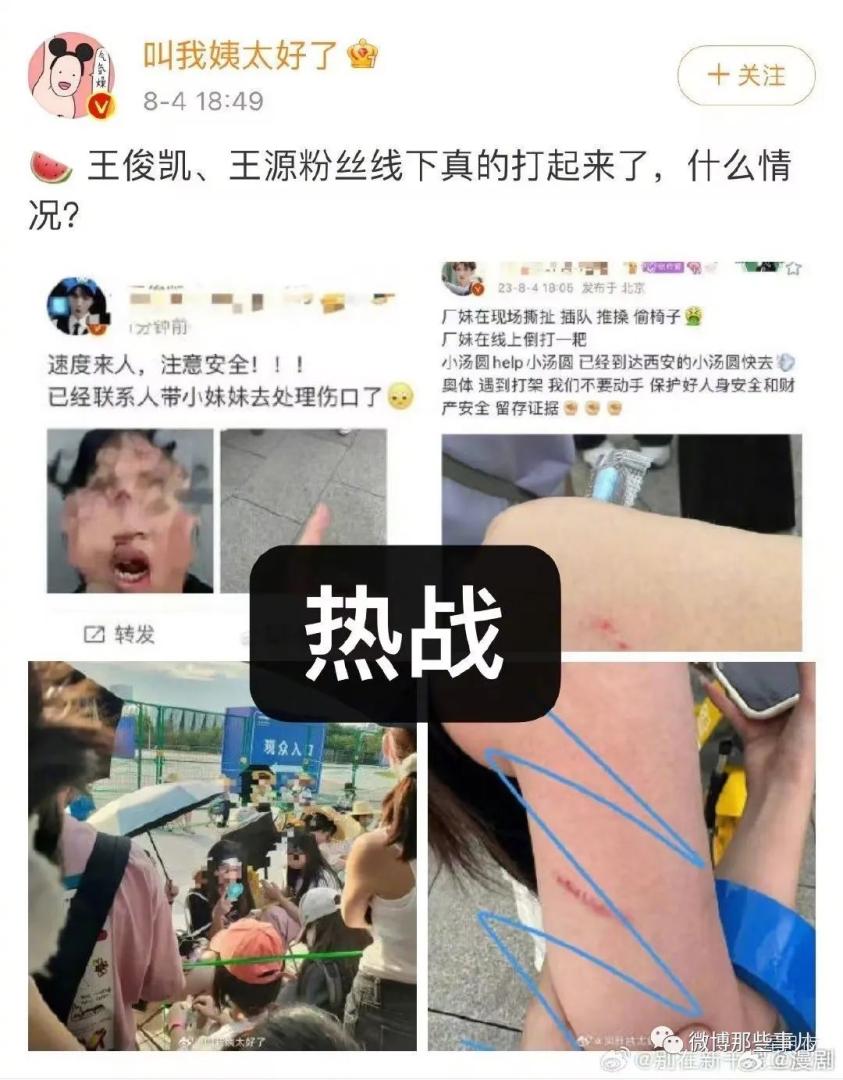This screenshot has height=1080, width=843.
Task: Follow the account 叫我姨太好了
Action: (746, 75)
